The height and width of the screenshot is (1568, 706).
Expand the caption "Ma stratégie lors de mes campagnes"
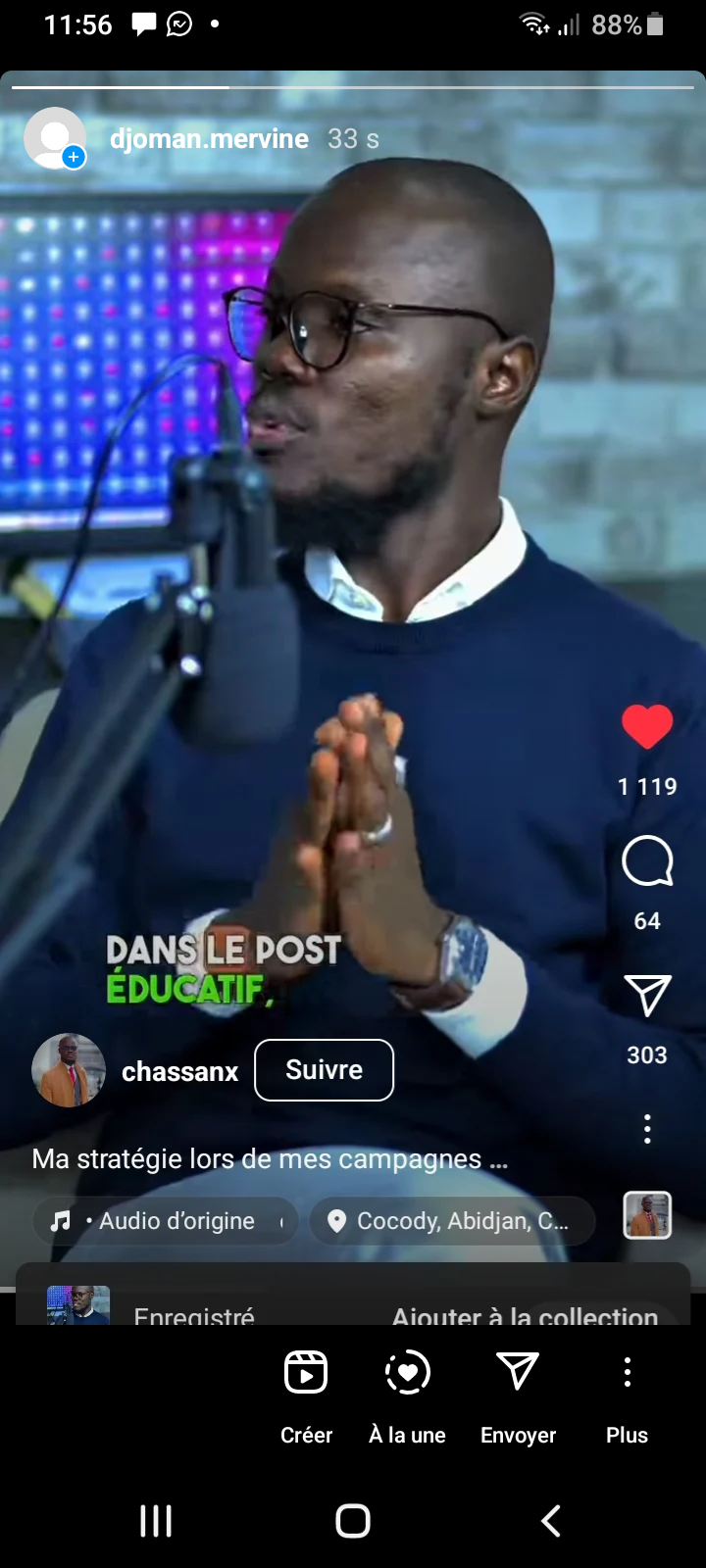pos(270,1159)
